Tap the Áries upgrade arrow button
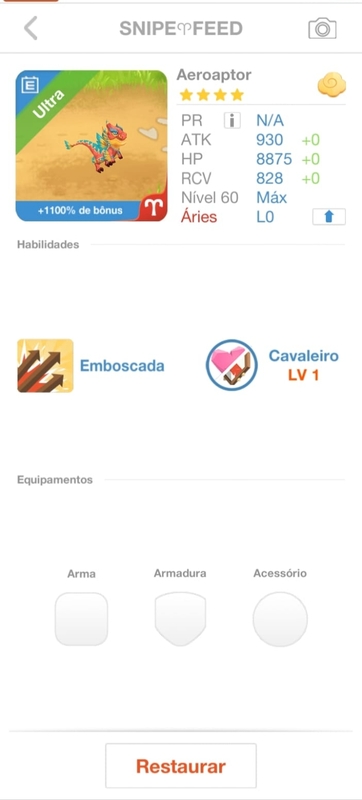The image size is (362, 800). (329, 217)
